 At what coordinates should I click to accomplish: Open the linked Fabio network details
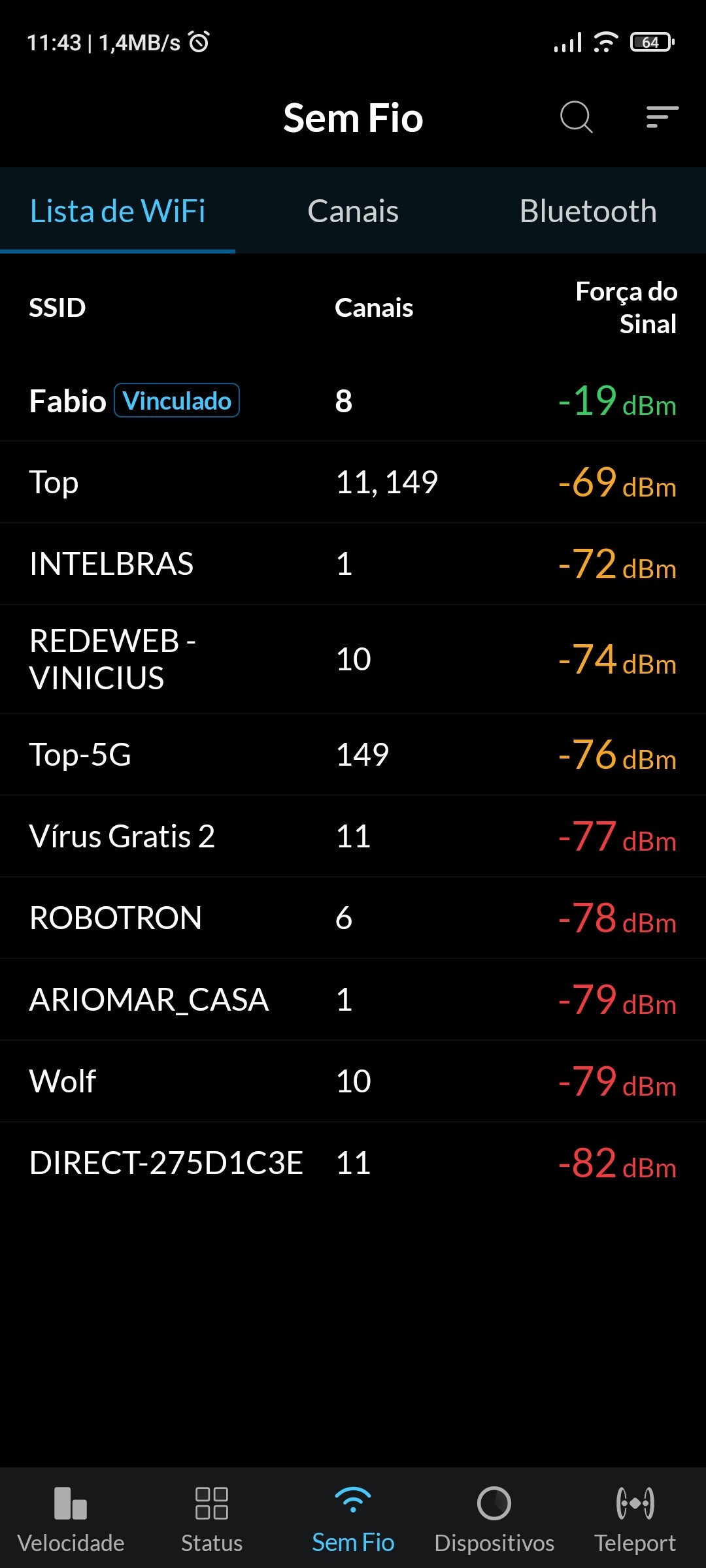(x=353, y=400)
